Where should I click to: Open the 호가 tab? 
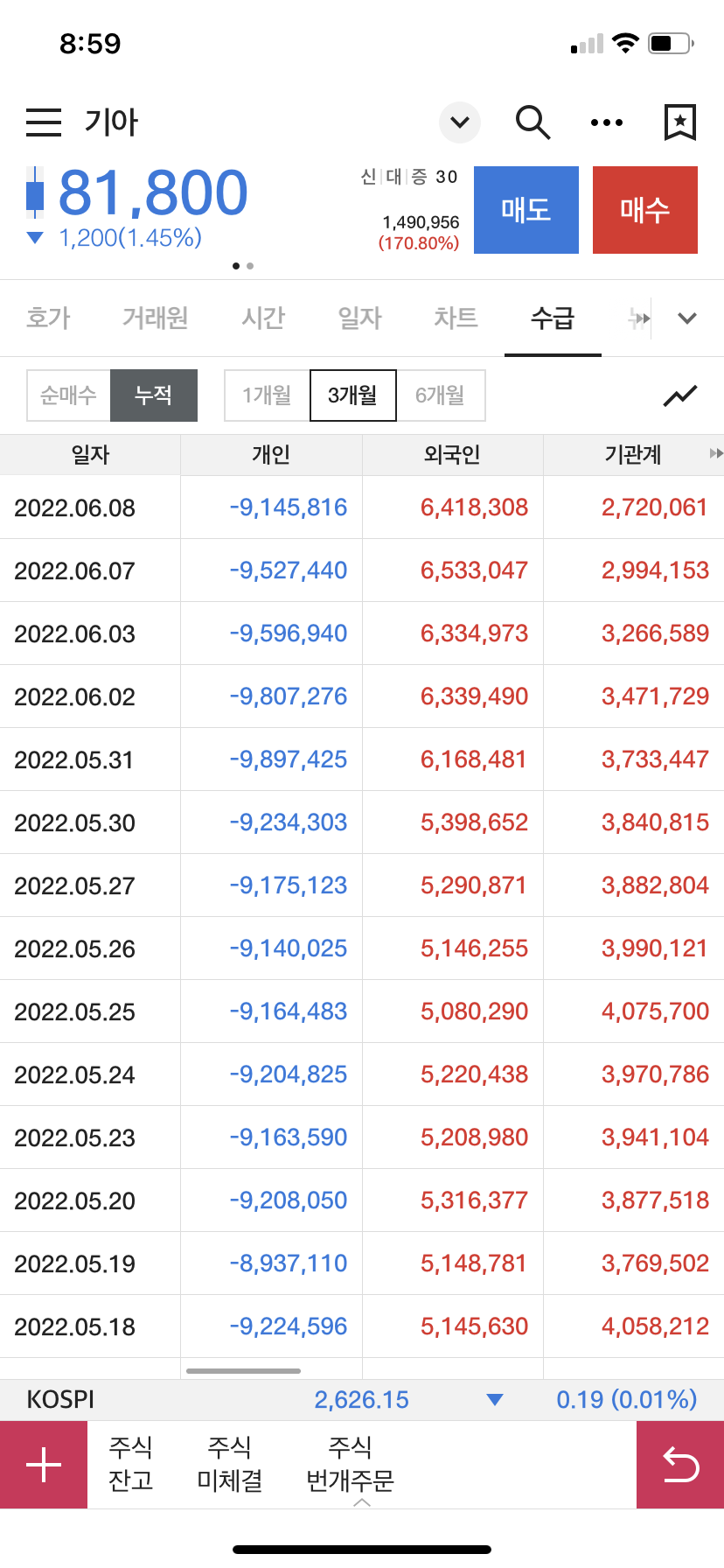[48, 318]
